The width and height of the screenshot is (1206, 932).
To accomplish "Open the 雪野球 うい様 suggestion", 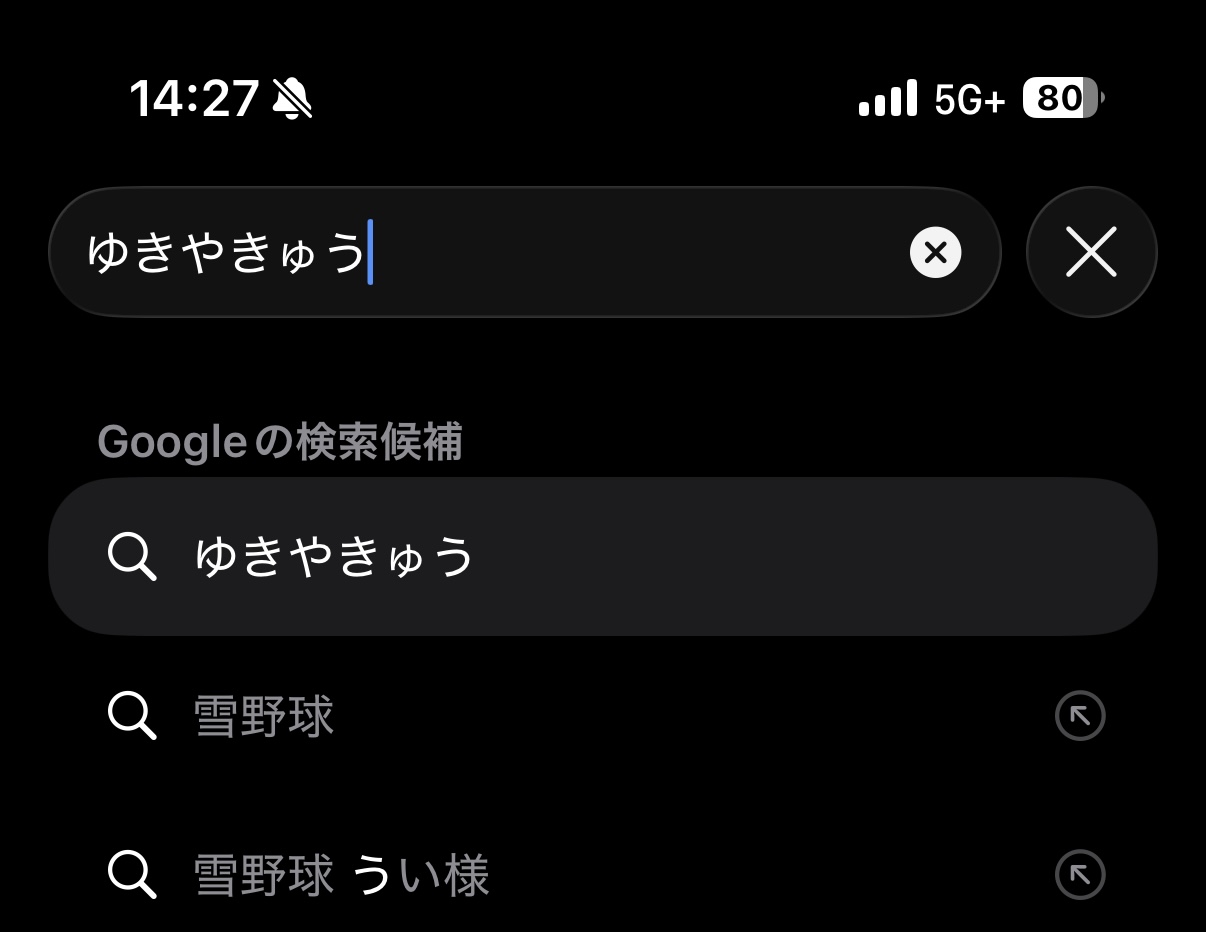I will click(x=500, y=876).
